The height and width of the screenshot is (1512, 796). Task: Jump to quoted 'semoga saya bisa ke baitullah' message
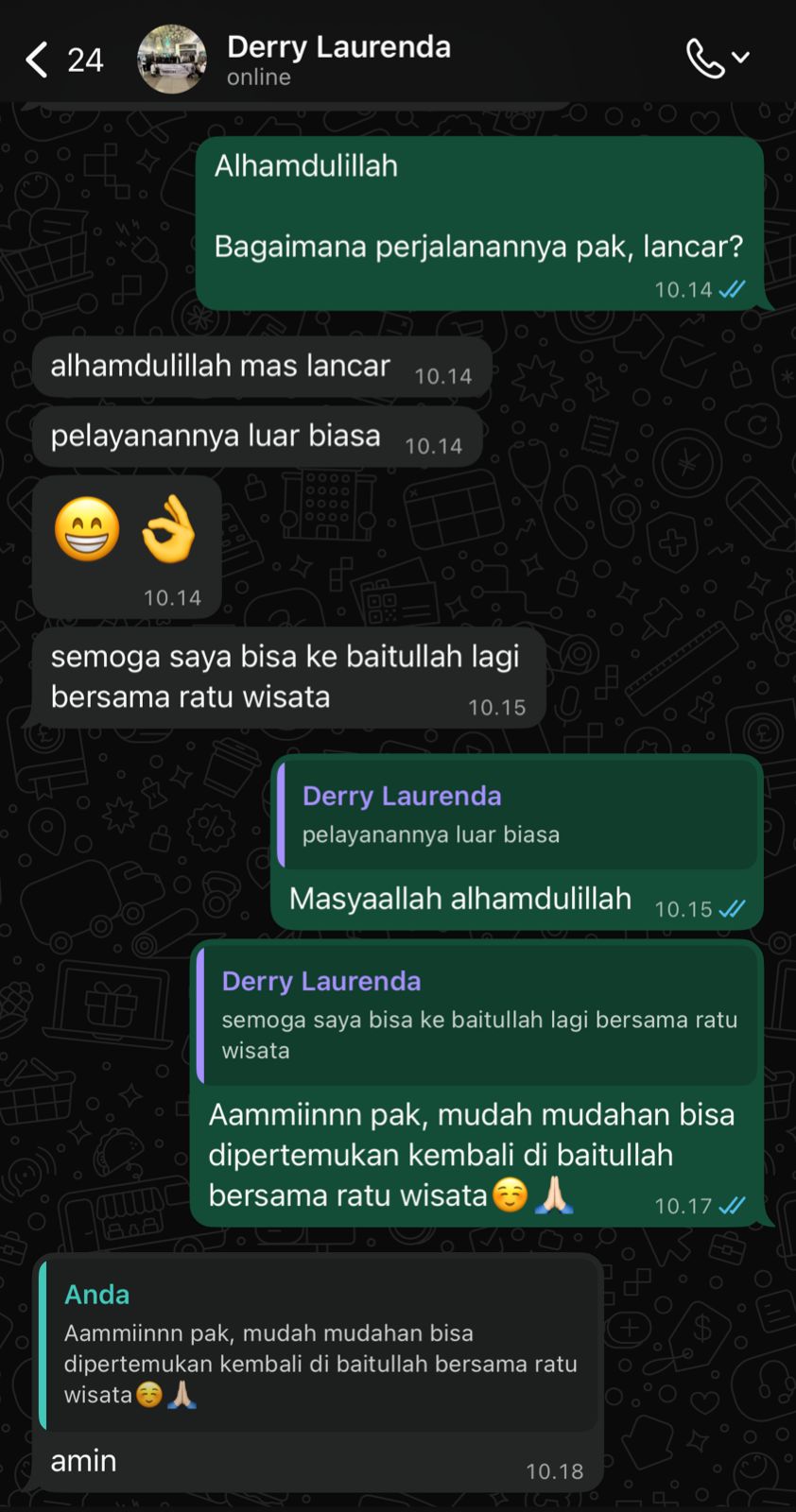click(x=478, y=1017)
